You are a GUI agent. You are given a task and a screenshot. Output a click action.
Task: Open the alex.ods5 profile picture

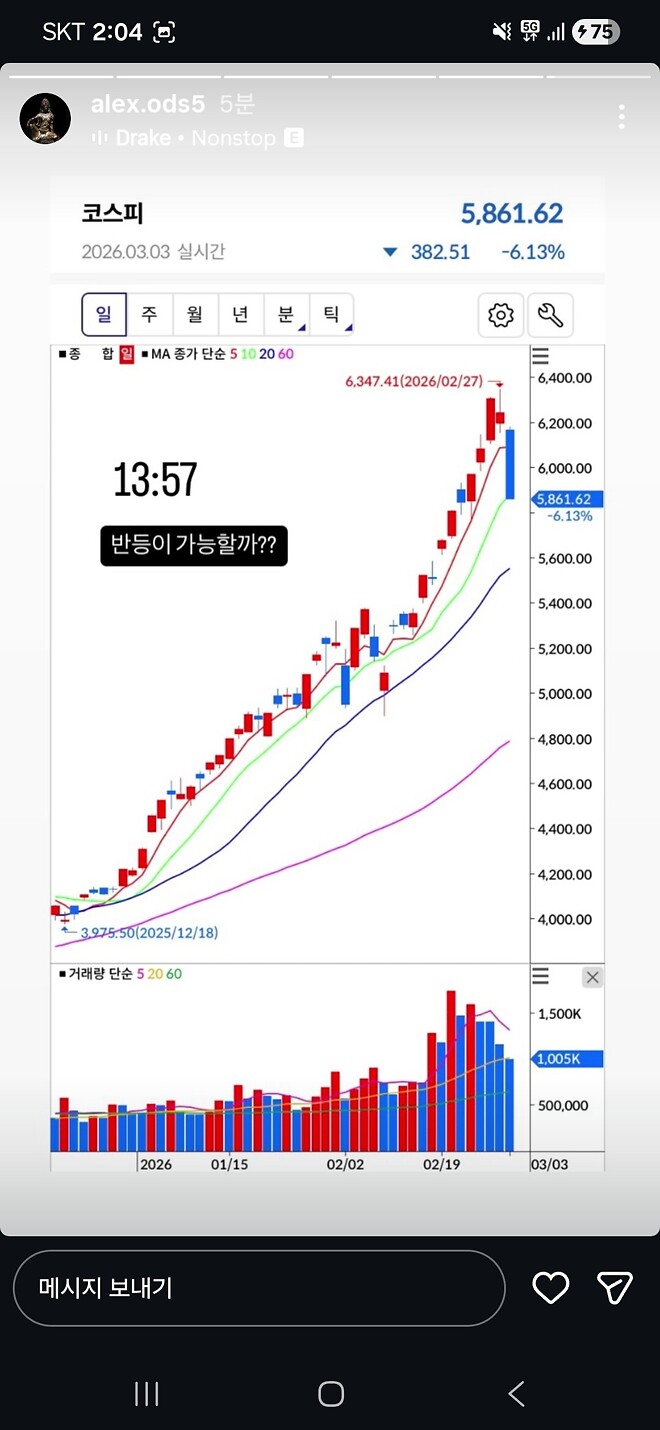coord(45,119)
